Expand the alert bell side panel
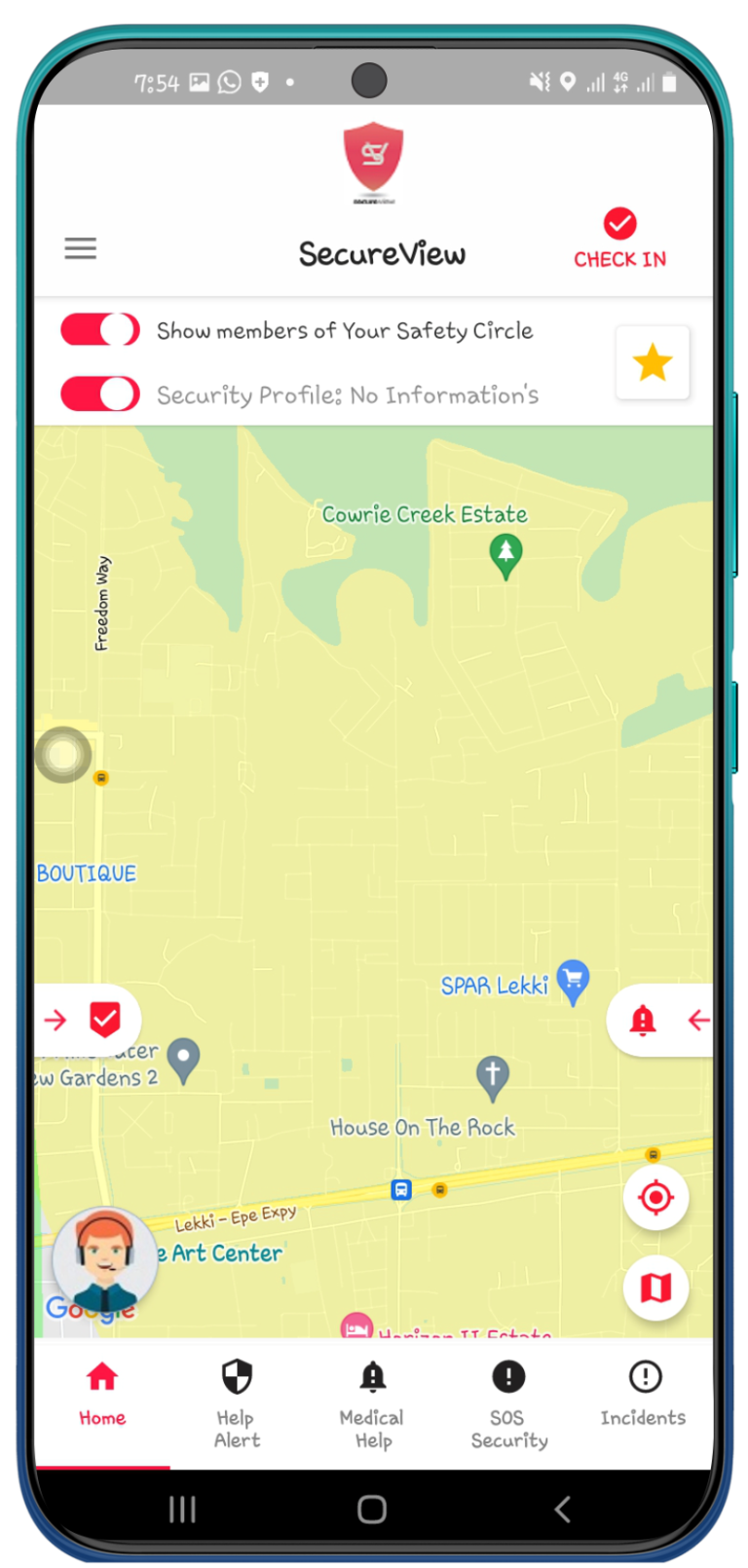The width and height of the screenshot is (748, 1568). coord(660,1020)
